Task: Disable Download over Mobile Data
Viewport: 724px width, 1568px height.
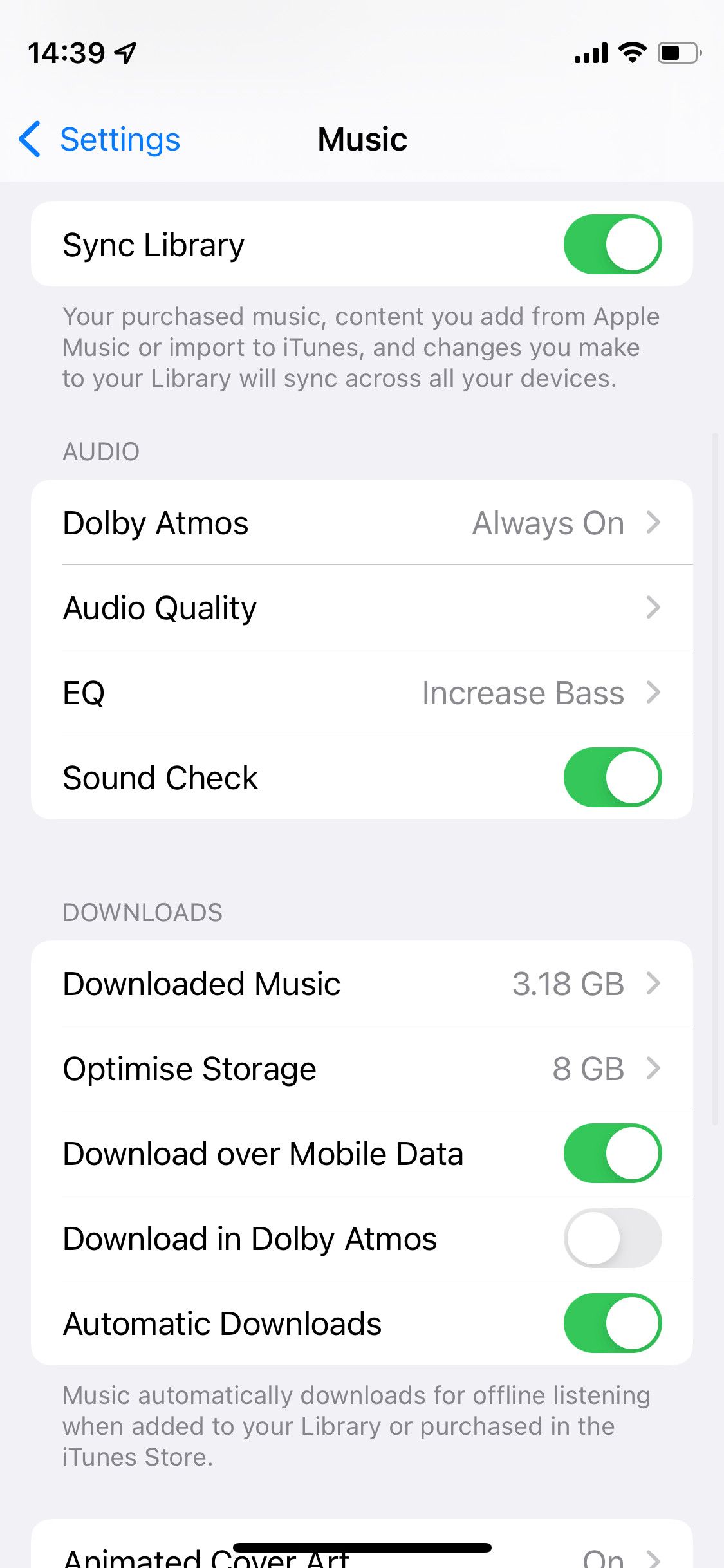Action: pos(611,1153)
